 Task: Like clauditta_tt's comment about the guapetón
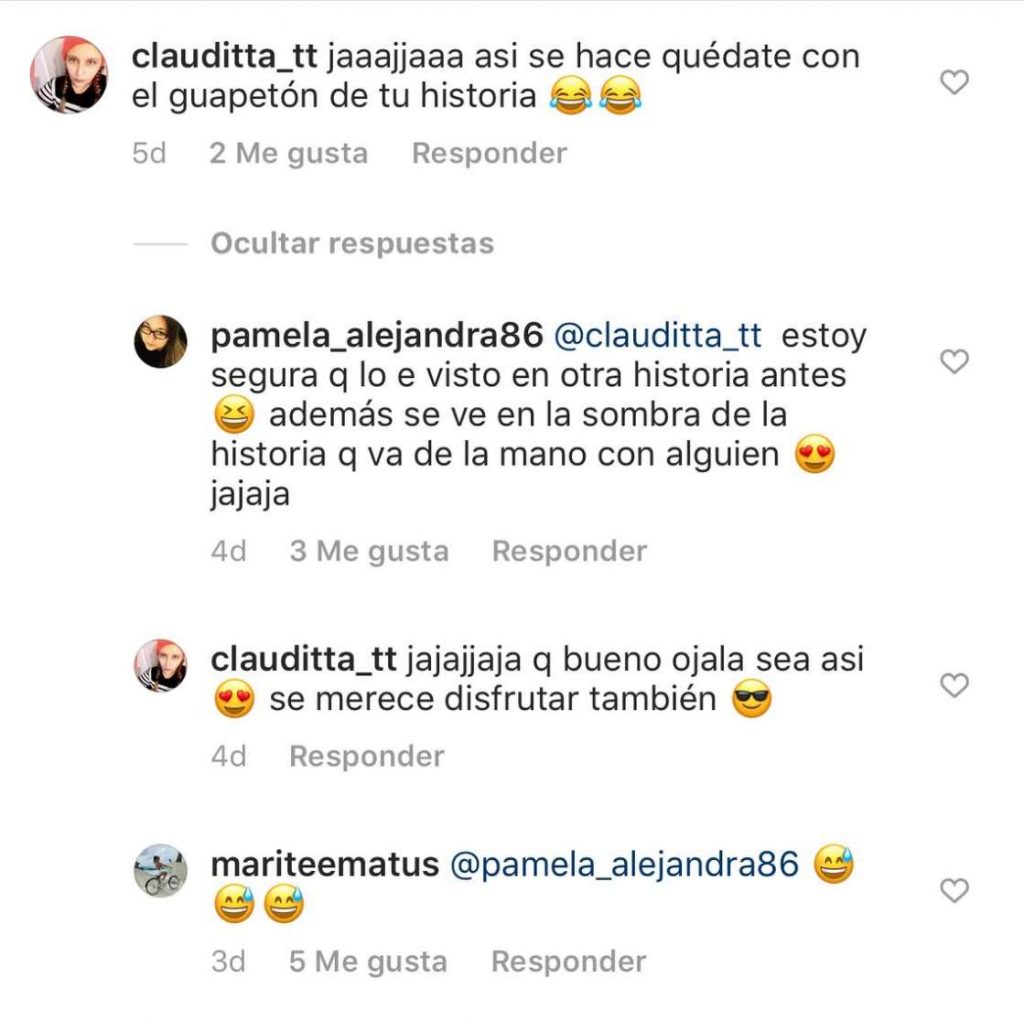955,83
